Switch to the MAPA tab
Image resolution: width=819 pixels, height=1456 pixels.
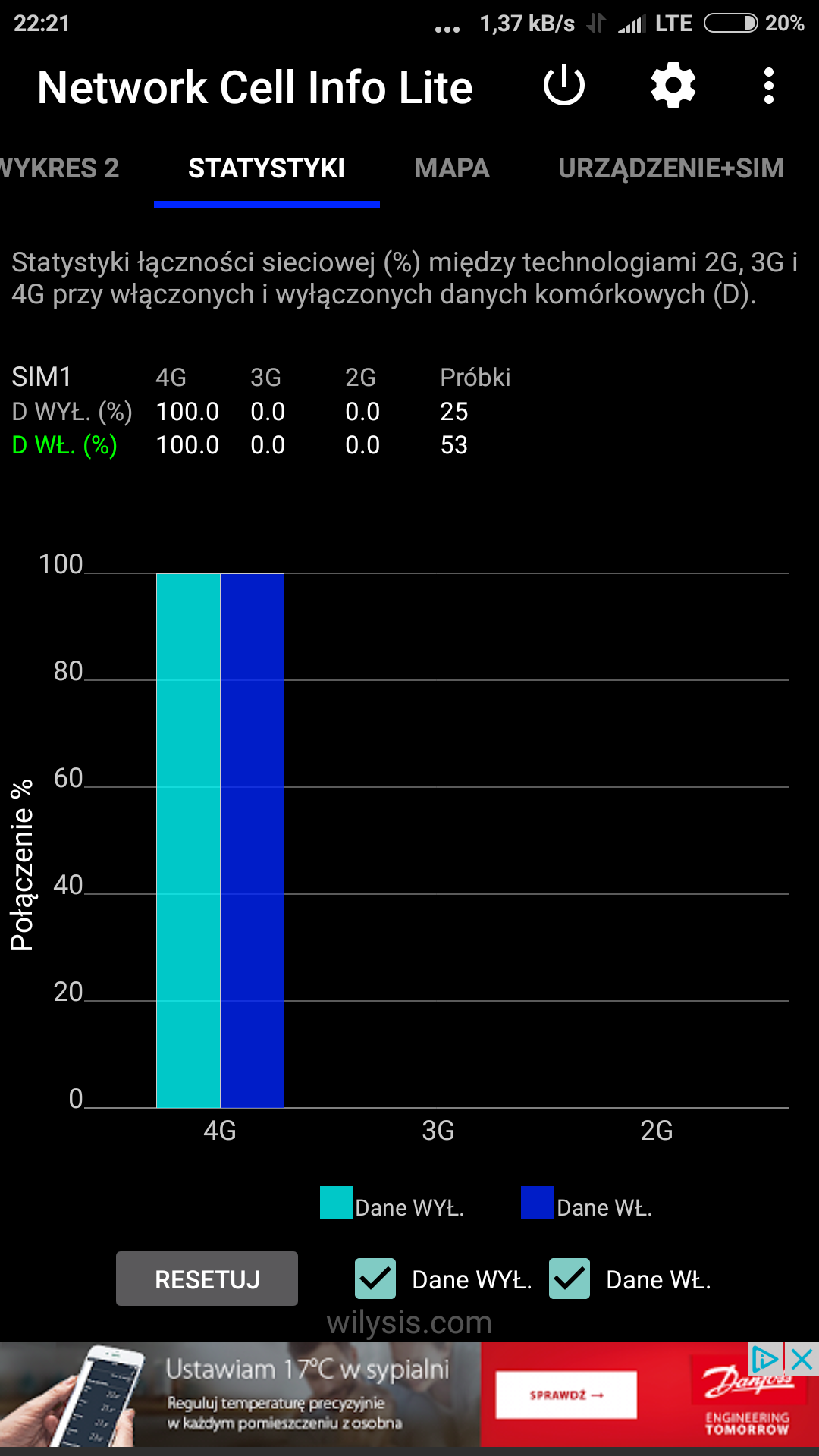[x=452, y=168]
